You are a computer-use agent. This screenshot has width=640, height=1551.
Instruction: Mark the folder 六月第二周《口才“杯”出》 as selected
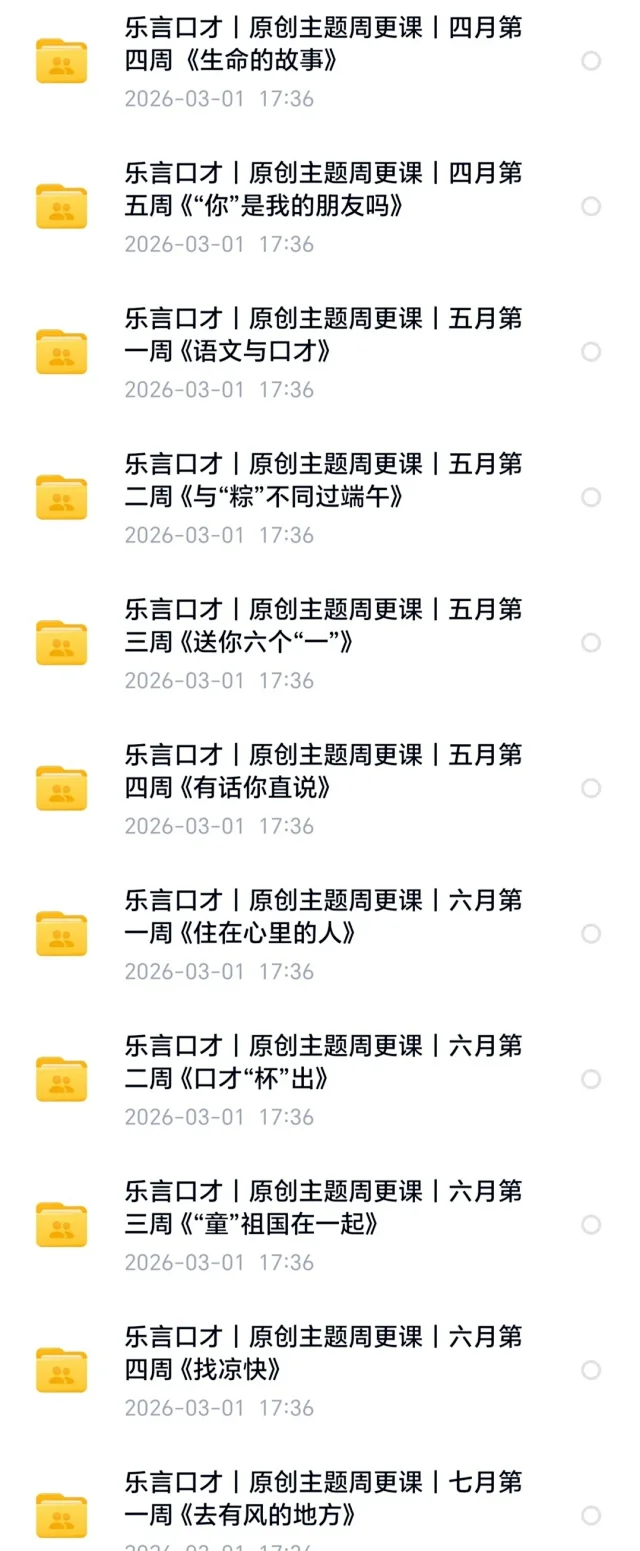click(x=591, y=1079)
